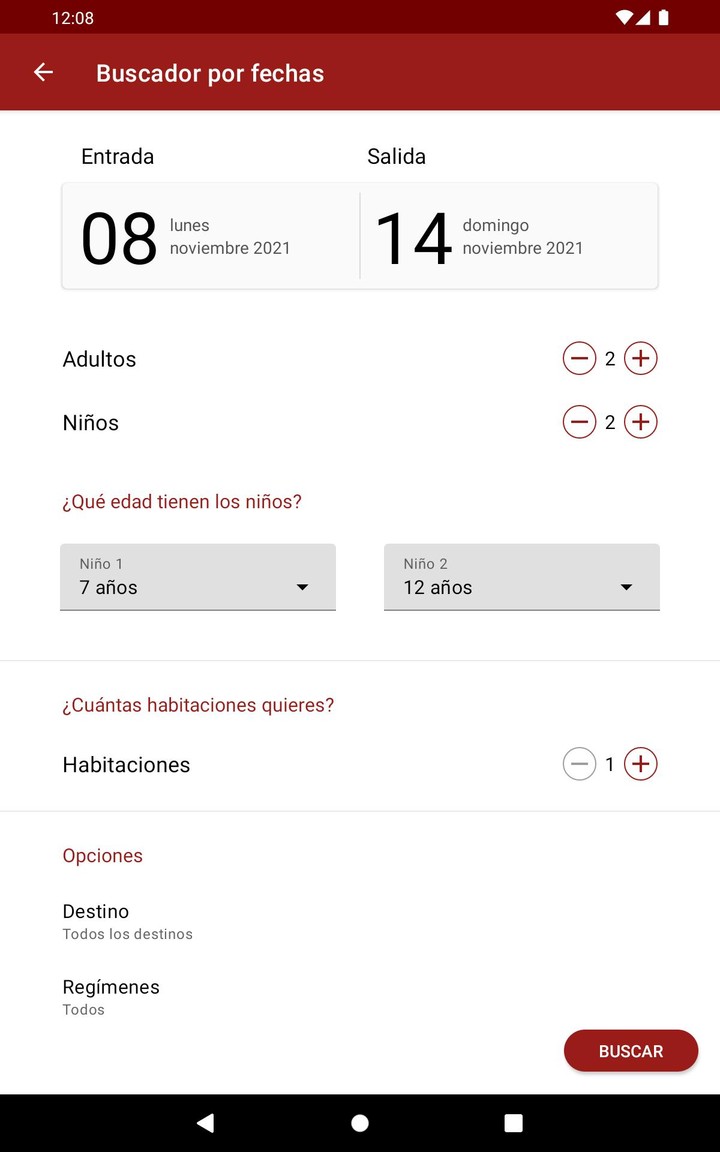This screenshot has width=720, height=1152.
Task: Open the Niño 2 age dropdown
Action: click(520, 577)
